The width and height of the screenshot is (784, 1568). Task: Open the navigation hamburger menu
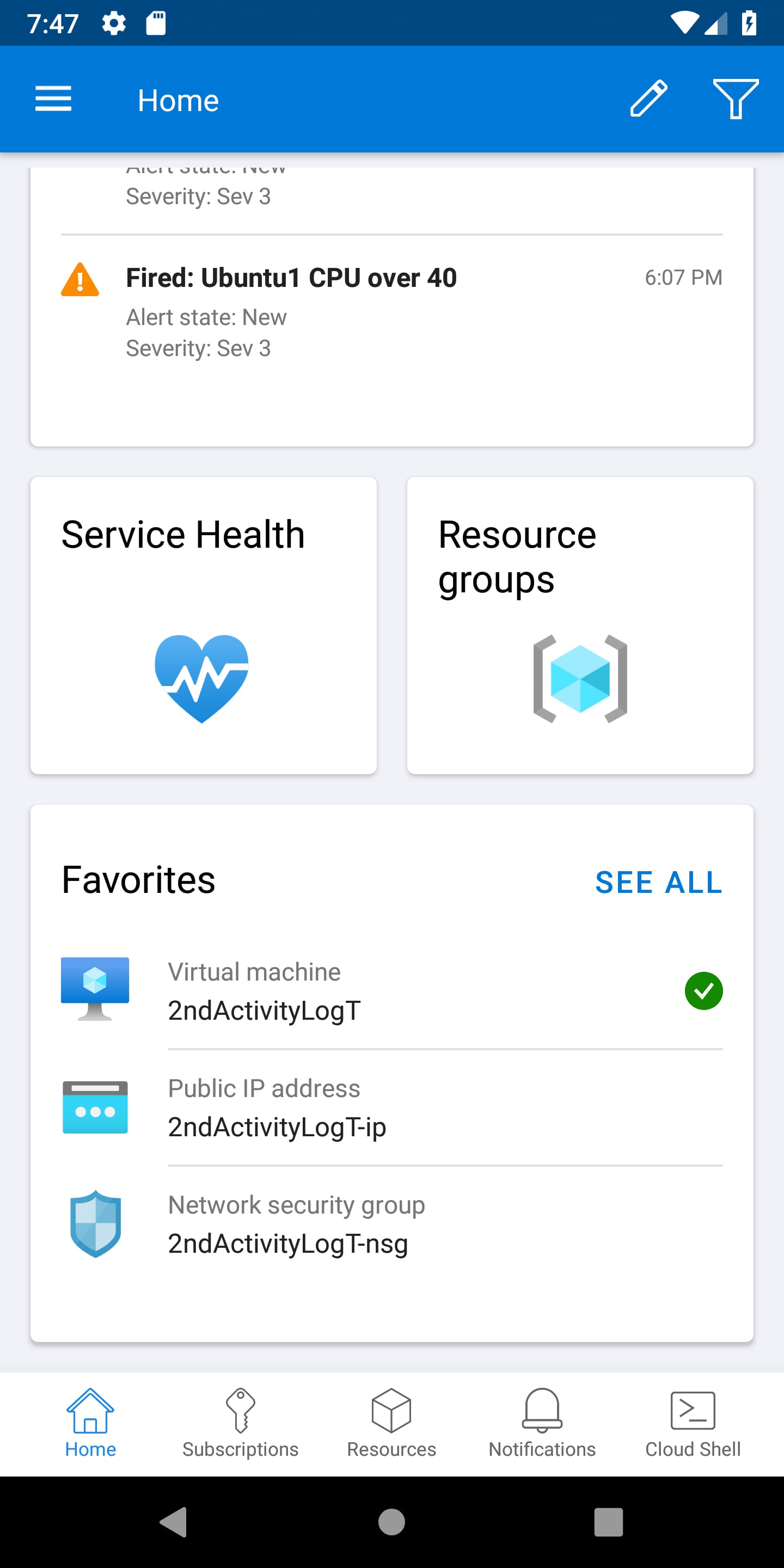click(53, 99)
